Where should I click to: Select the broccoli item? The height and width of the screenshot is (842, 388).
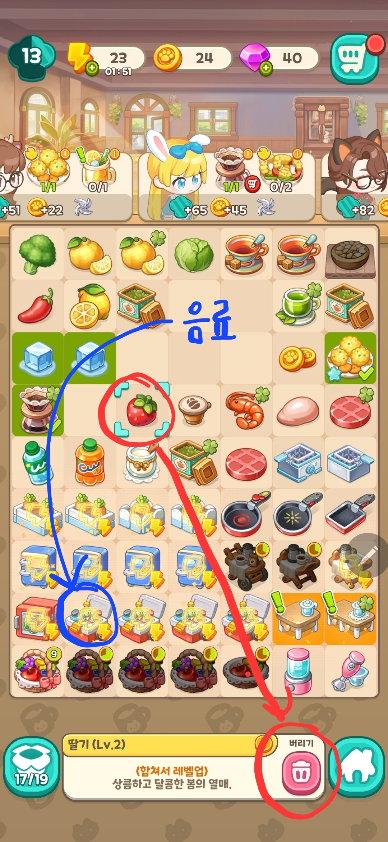(37, 253)
